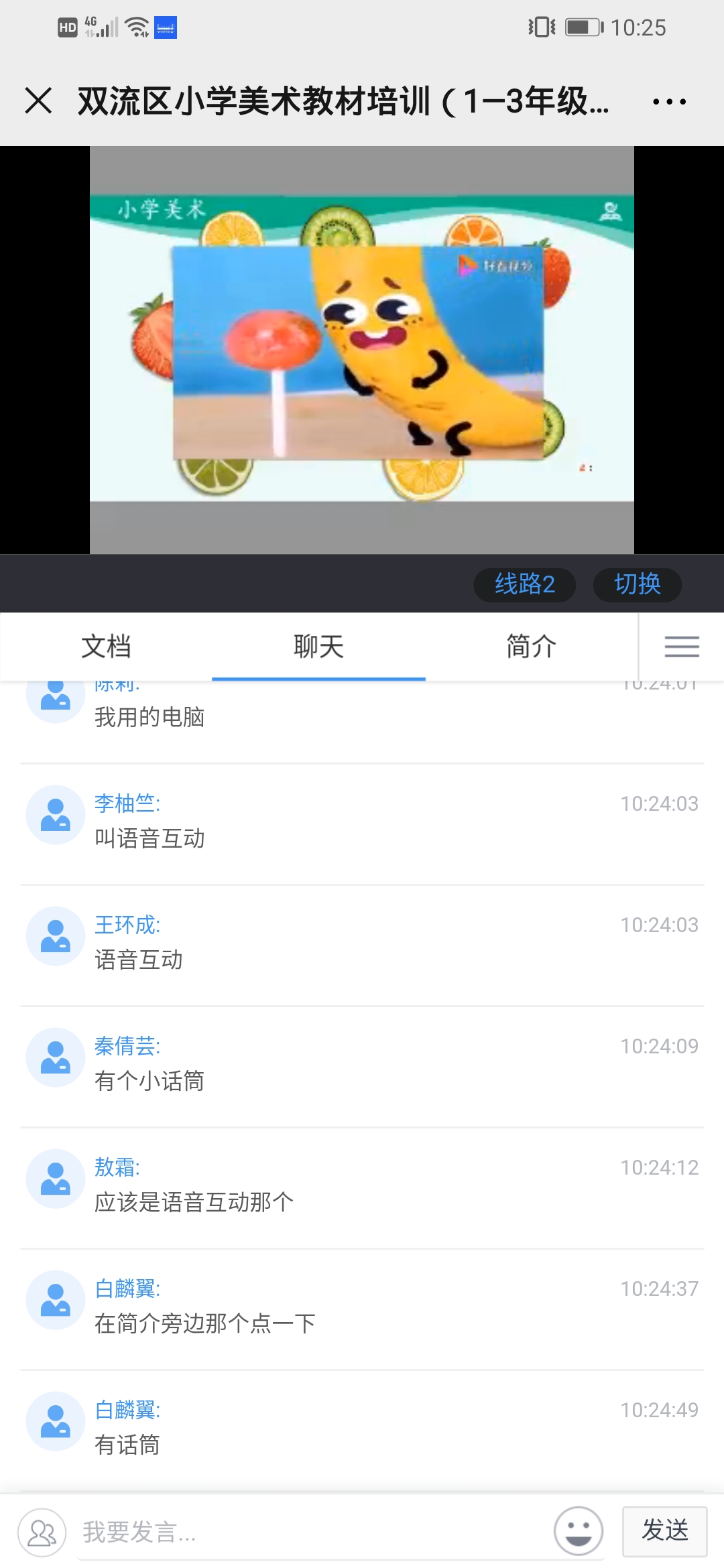This screenshot has height=1568, width=724.
Task: Tap the live video player
Action: pyautogui.click(x=362, y=349)
